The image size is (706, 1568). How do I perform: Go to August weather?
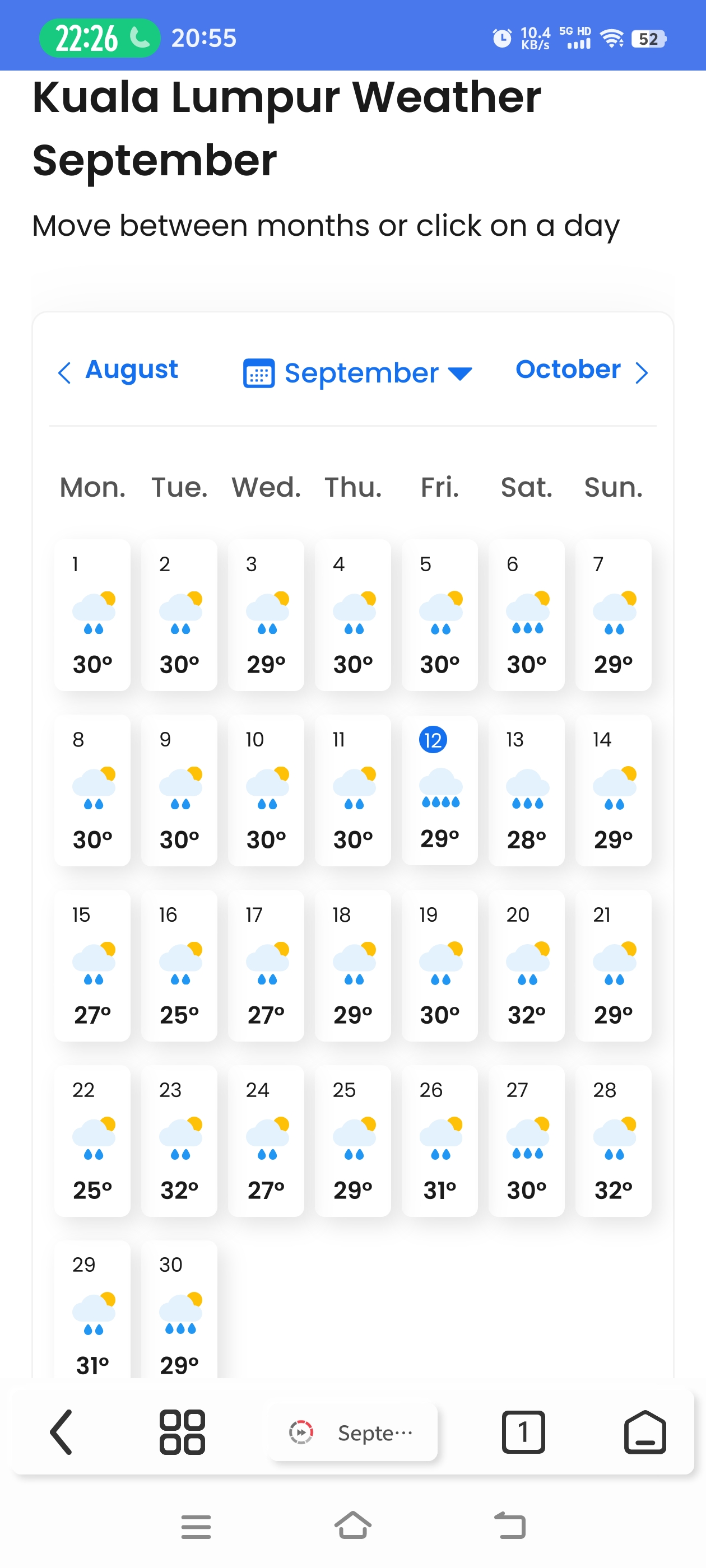pyautogui.click(x=118, y=371)
